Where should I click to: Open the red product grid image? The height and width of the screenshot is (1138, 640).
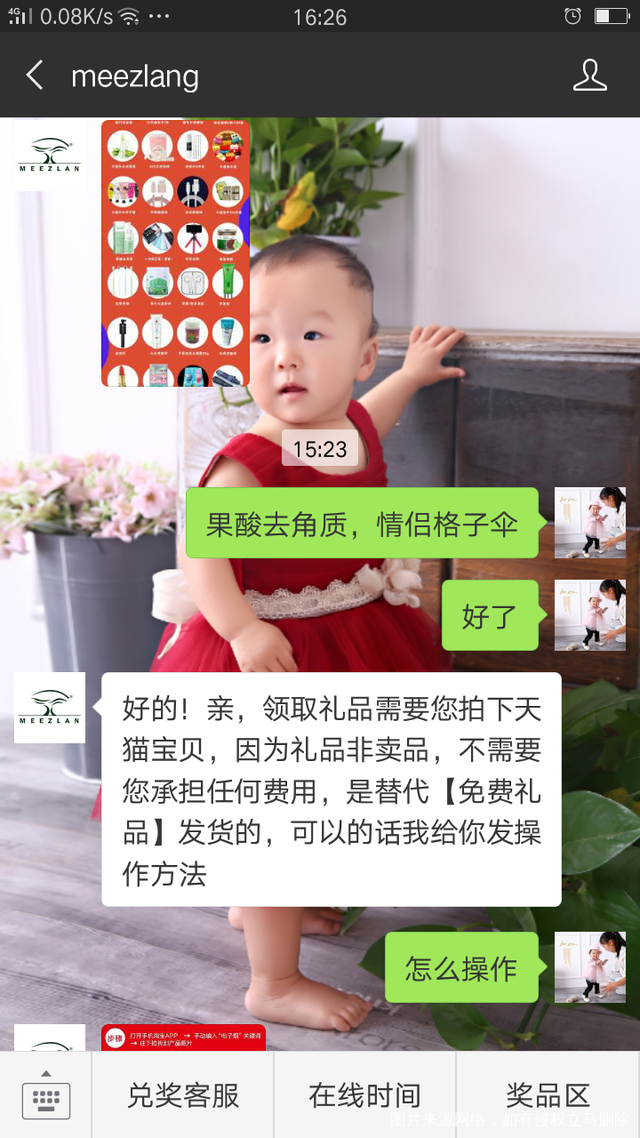(175, 253)
